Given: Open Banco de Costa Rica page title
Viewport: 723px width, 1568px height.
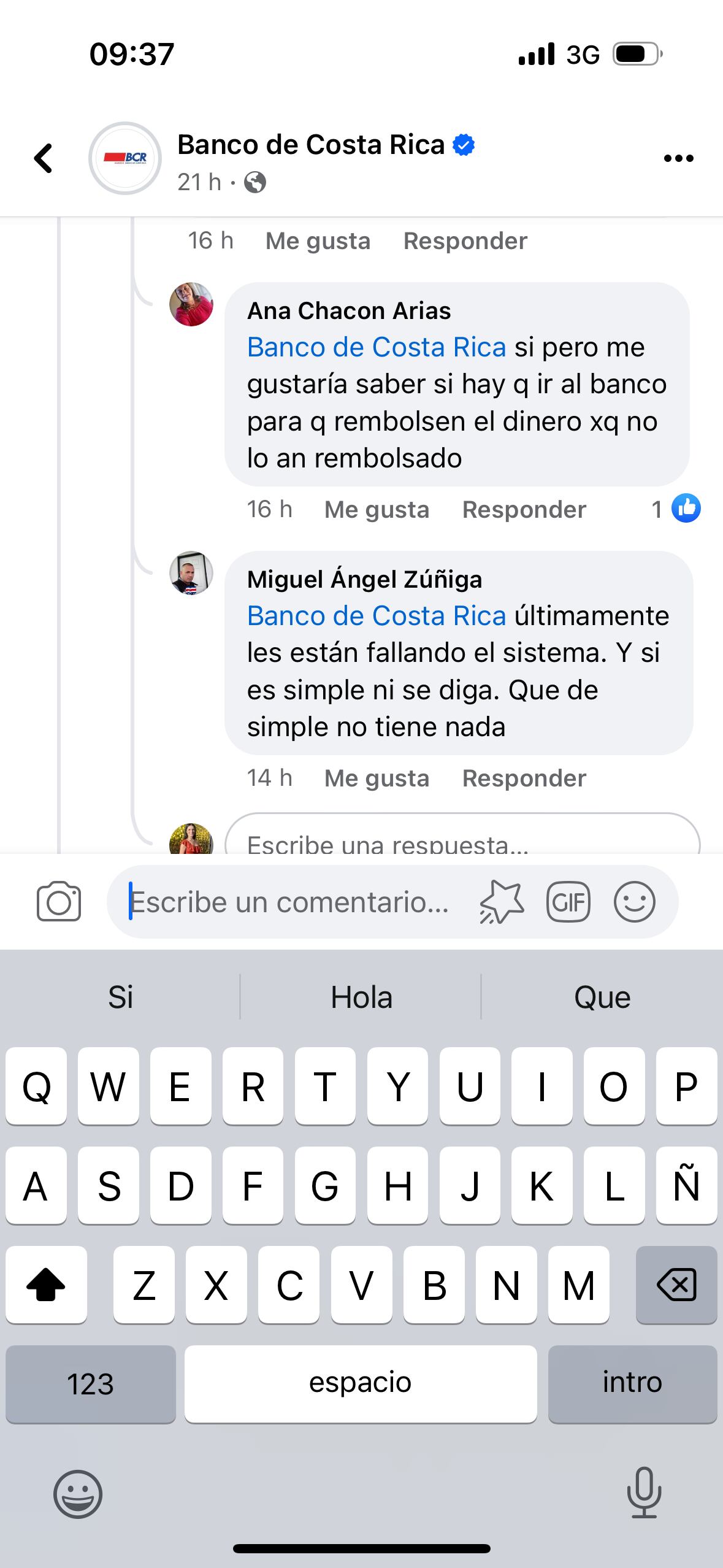Looking at the screenshot, I should coord(311,145).
